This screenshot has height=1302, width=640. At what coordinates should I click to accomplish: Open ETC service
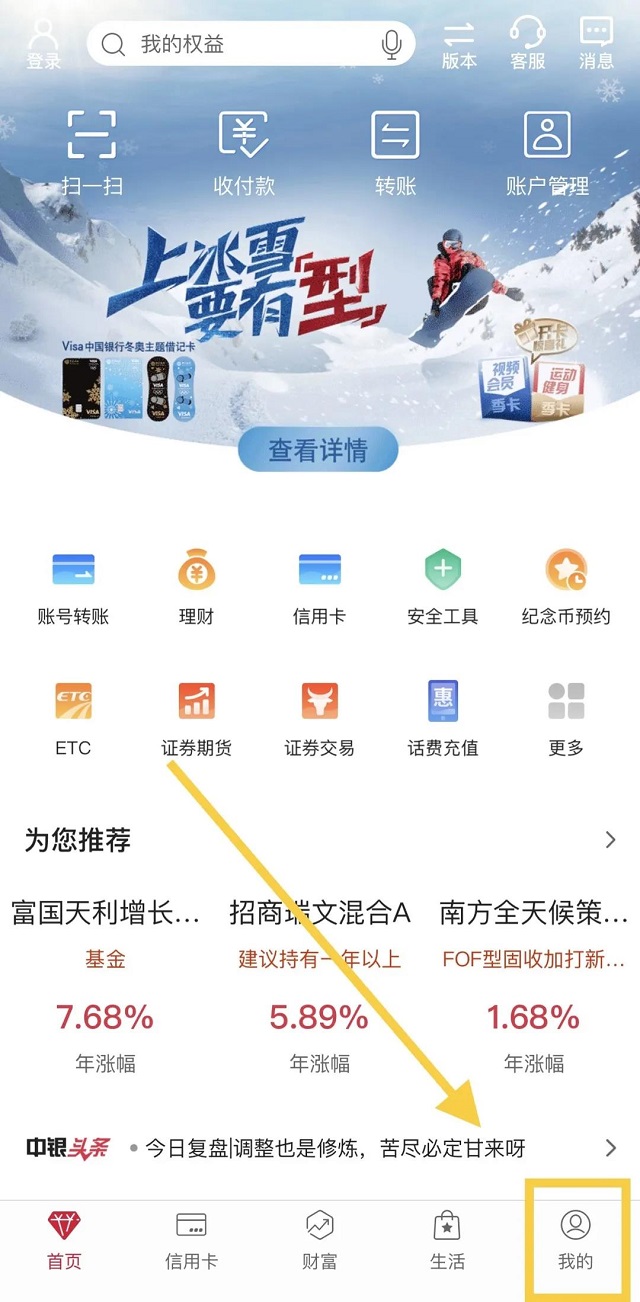click(x=73, y=718)
